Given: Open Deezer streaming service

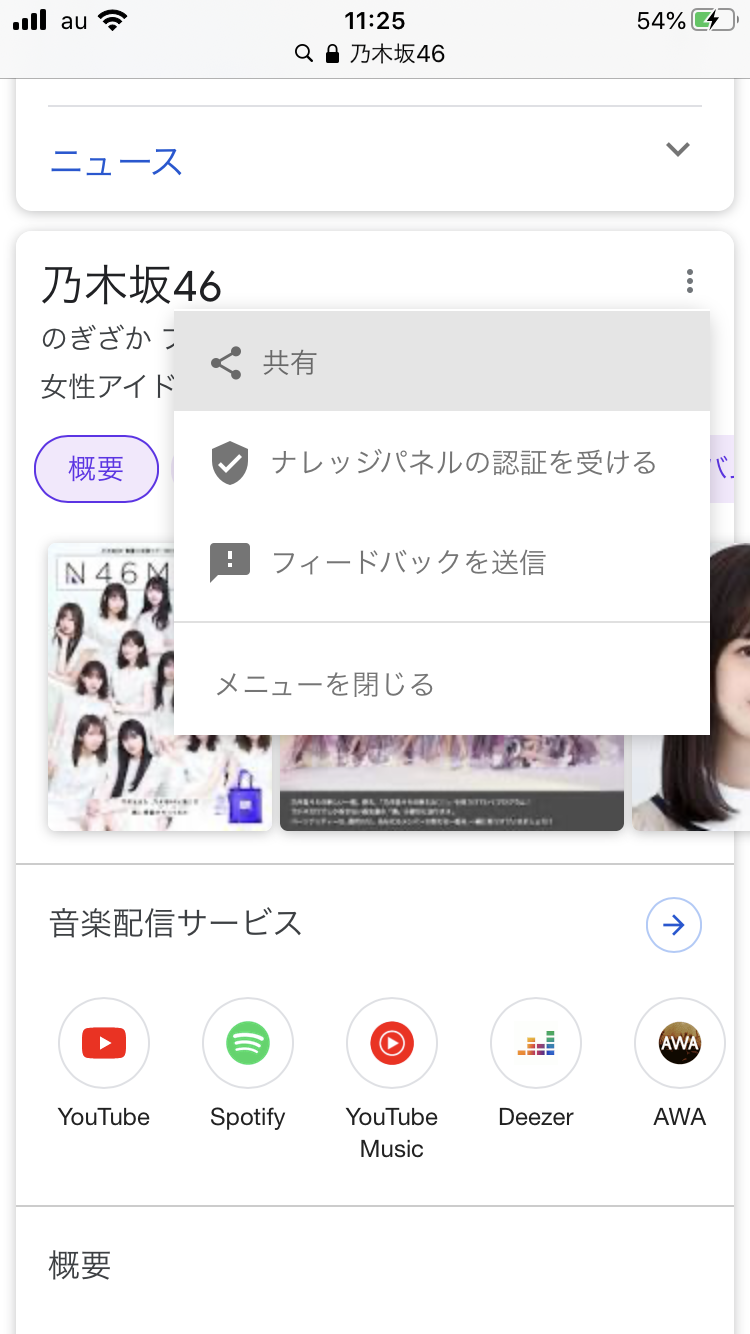Looking at the screenshot, I should point(536,1044).
